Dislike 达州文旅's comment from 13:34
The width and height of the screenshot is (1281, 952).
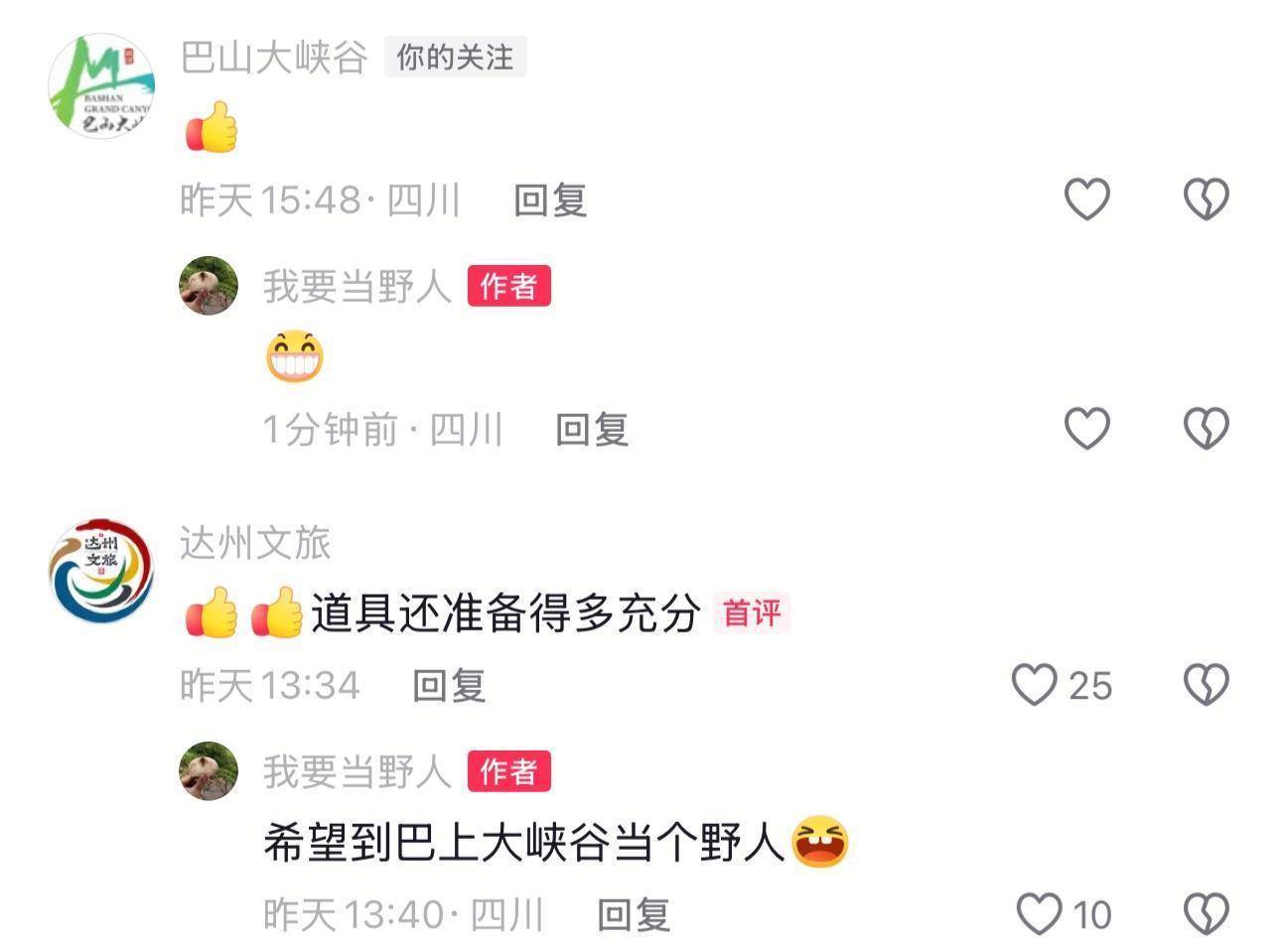tap(1206, 685)
